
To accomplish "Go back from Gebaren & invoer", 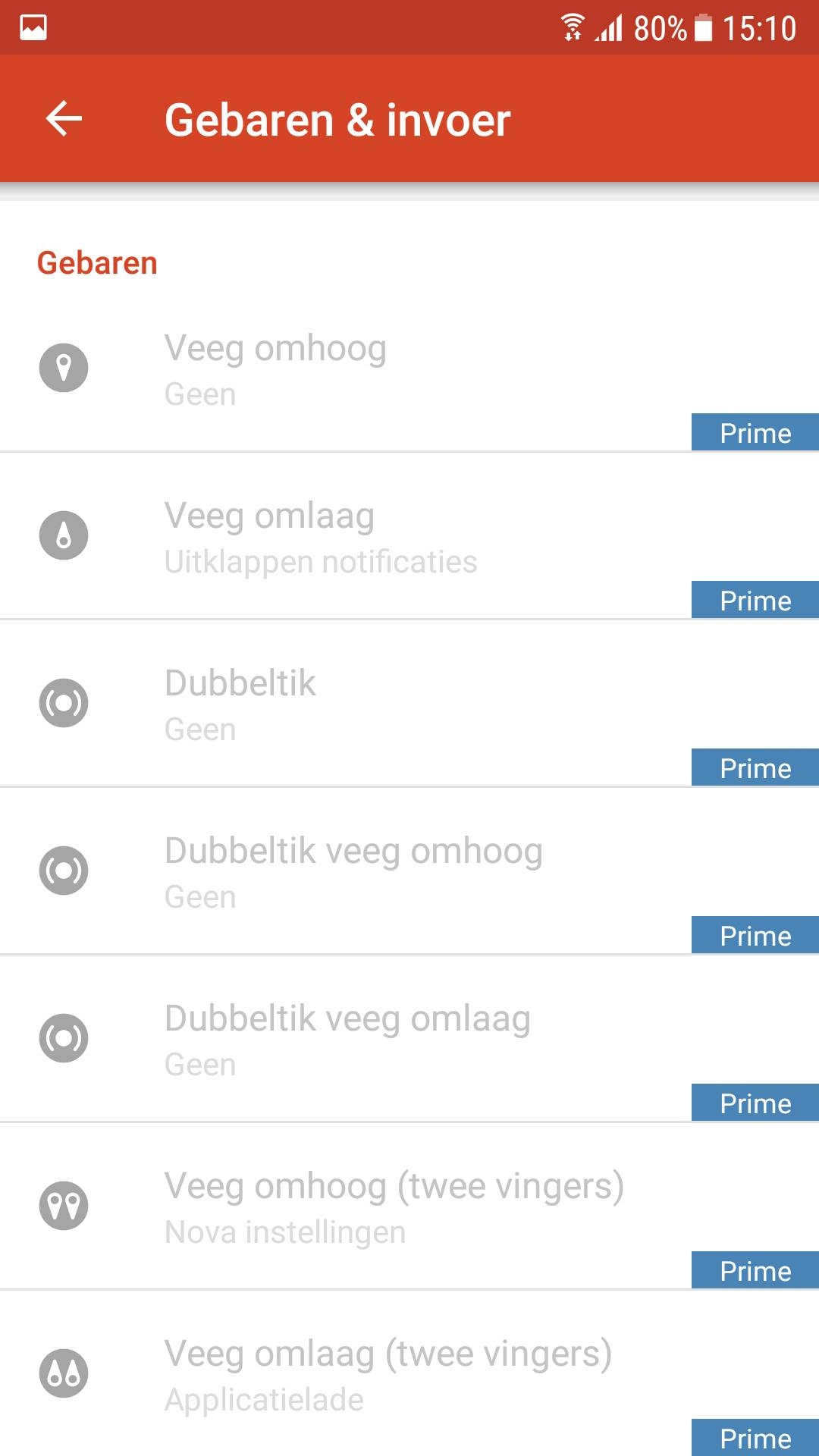I will pyautogui.click(x=64, y=119).
